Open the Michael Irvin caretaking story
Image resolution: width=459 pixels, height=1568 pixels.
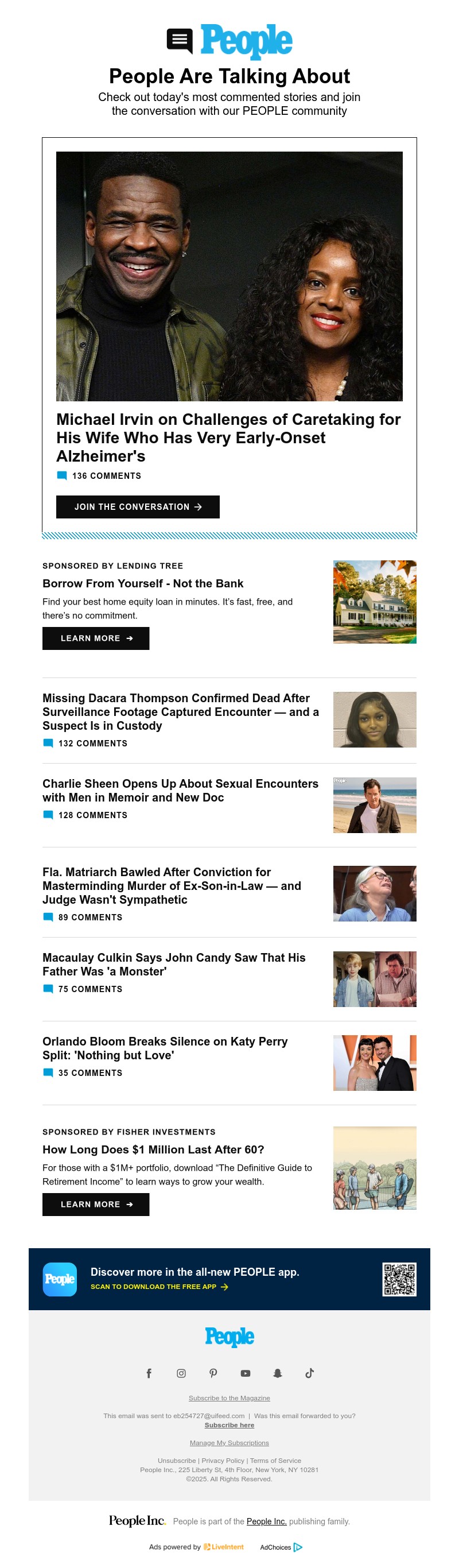[x=228, y=437]
